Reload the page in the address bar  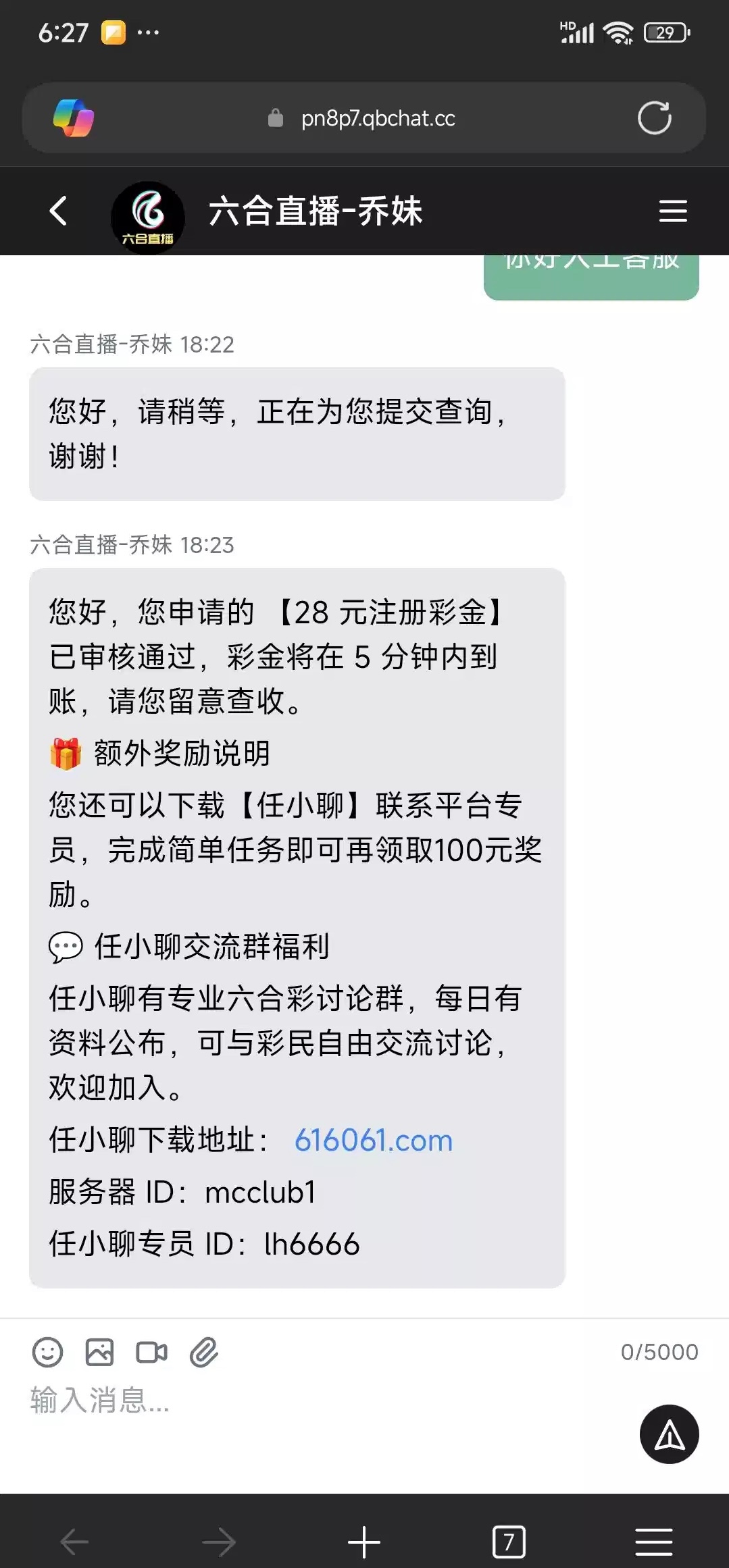(654, 118)
